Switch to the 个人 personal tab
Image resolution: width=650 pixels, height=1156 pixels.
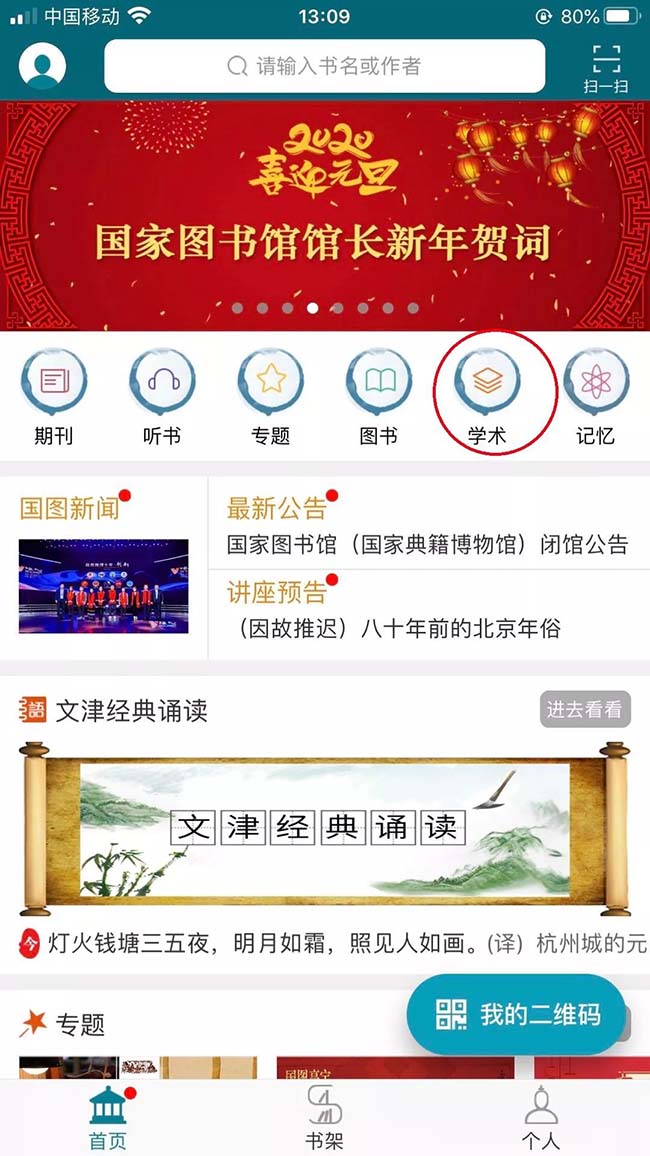(541, 1115)
